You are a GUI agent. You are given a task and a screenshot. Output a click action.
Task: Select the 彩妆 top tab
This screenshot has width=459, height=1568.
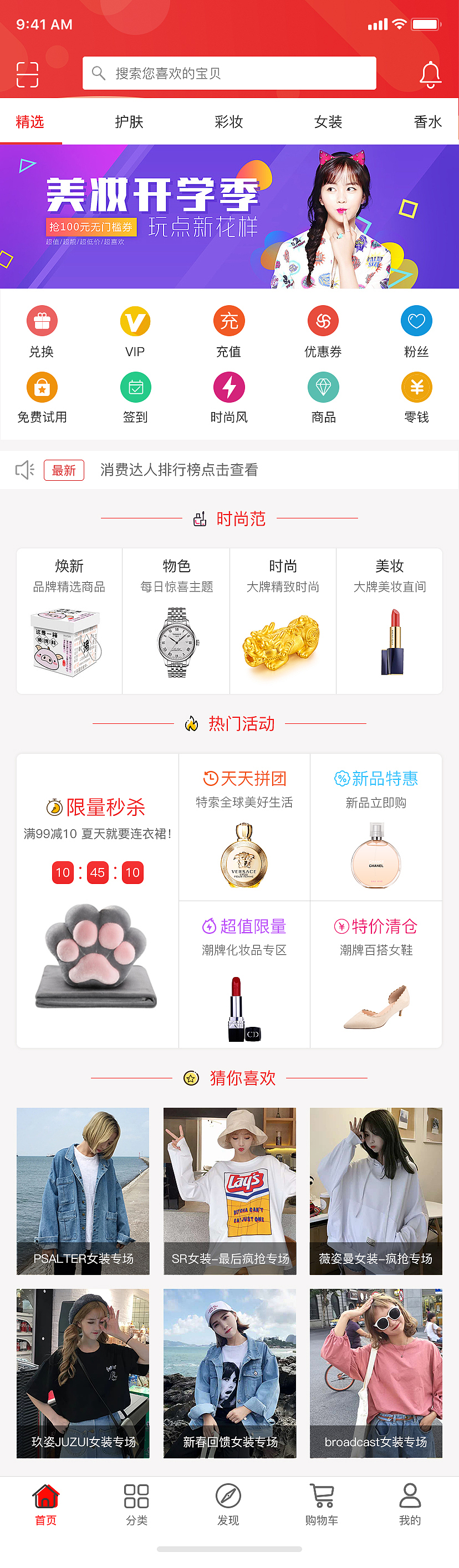click(229, 122)
